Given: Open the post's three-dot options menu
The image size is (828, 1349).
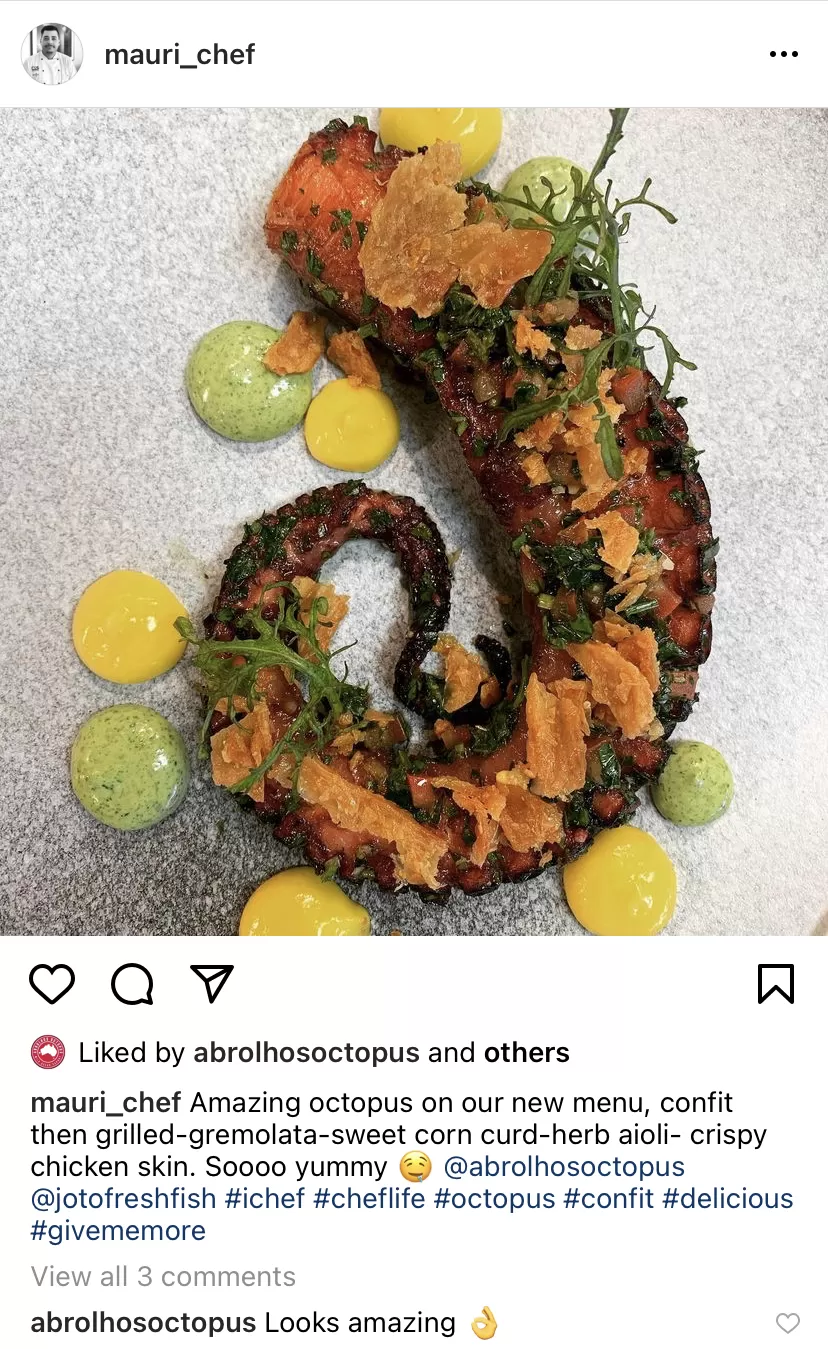Looking at the screenshot, I should pos(784,54).
